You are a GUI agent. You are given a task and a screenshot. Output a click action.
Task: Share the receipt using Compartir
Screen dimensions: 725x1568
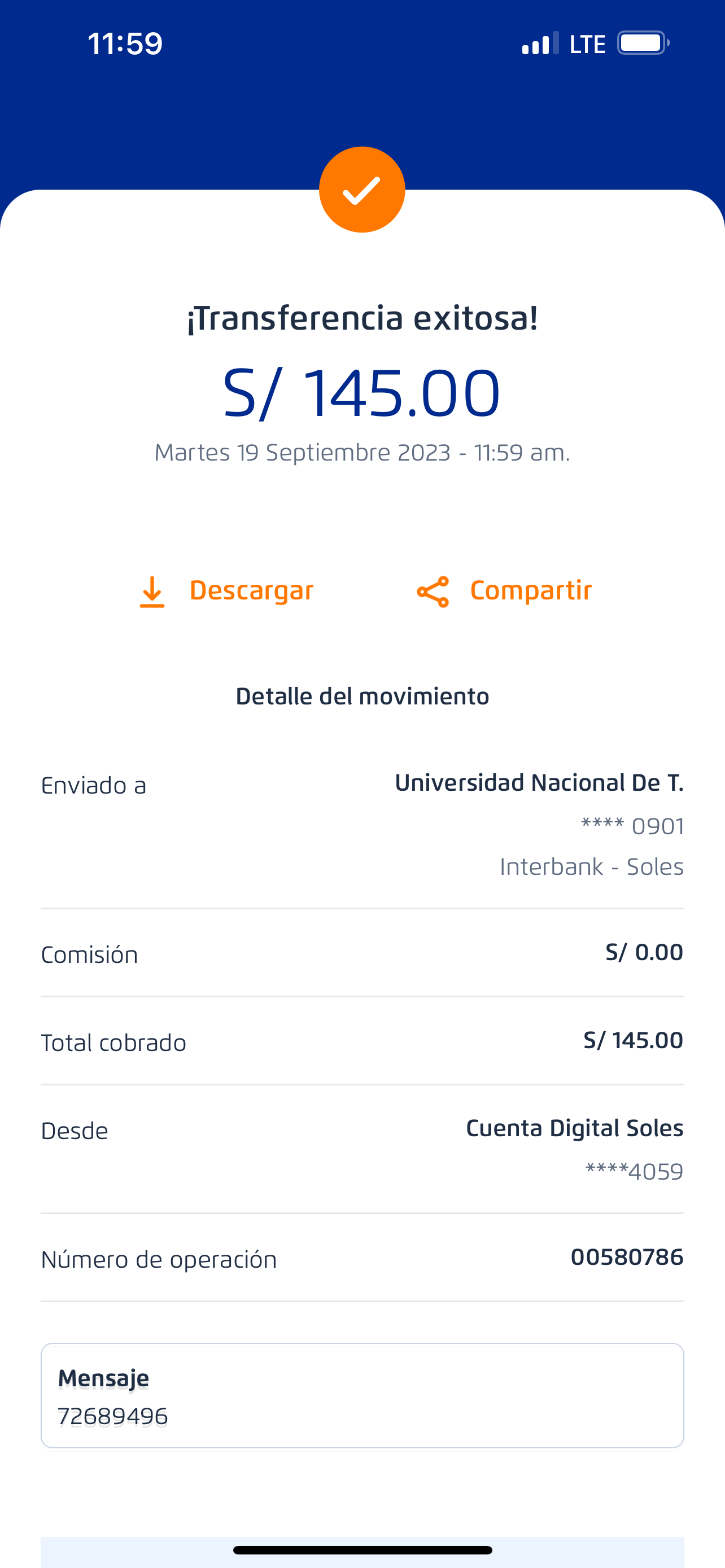[x=504, y=591]
